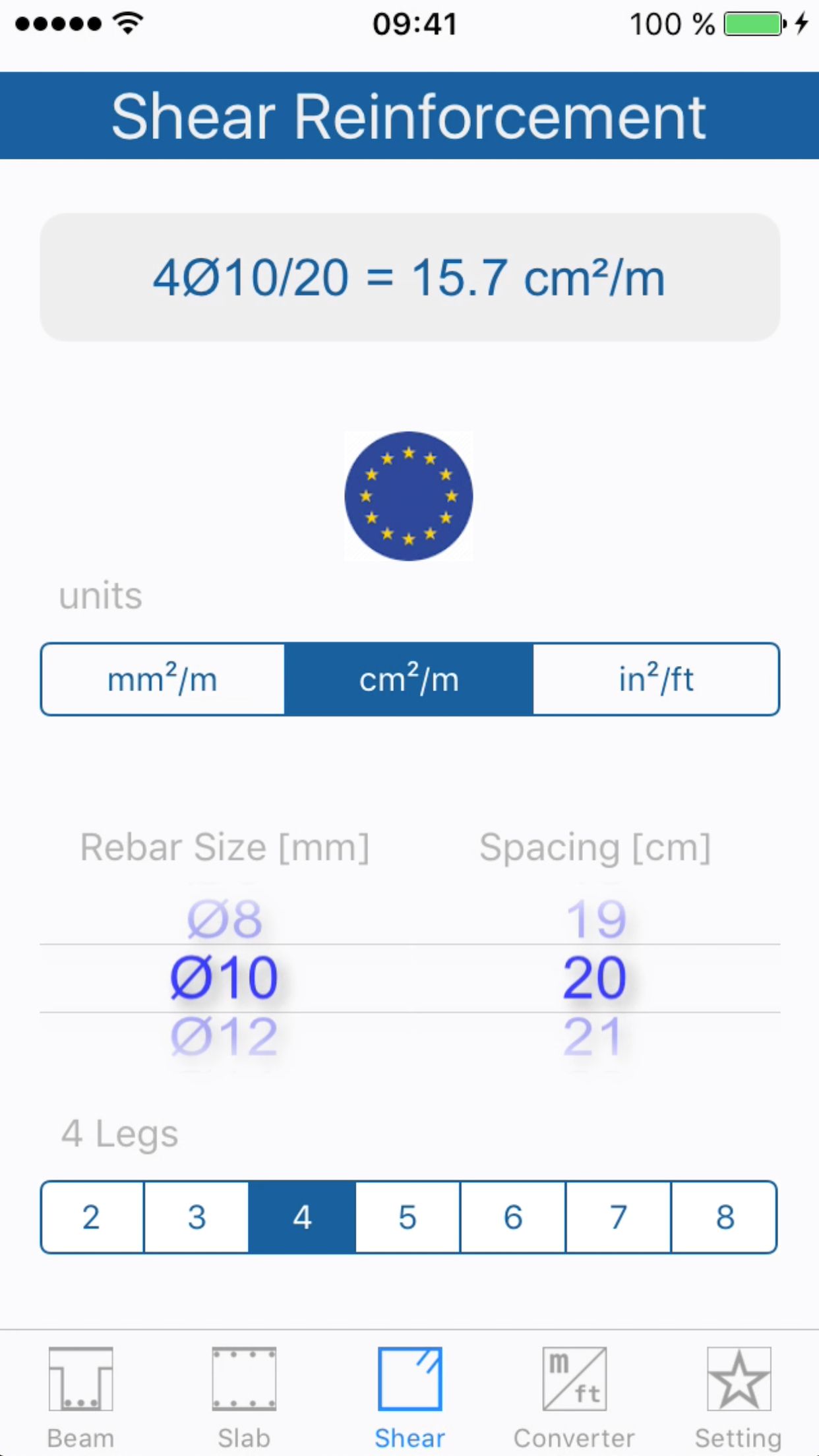Choose 8 legs

pyautogui.click(x=725, y=1217)
